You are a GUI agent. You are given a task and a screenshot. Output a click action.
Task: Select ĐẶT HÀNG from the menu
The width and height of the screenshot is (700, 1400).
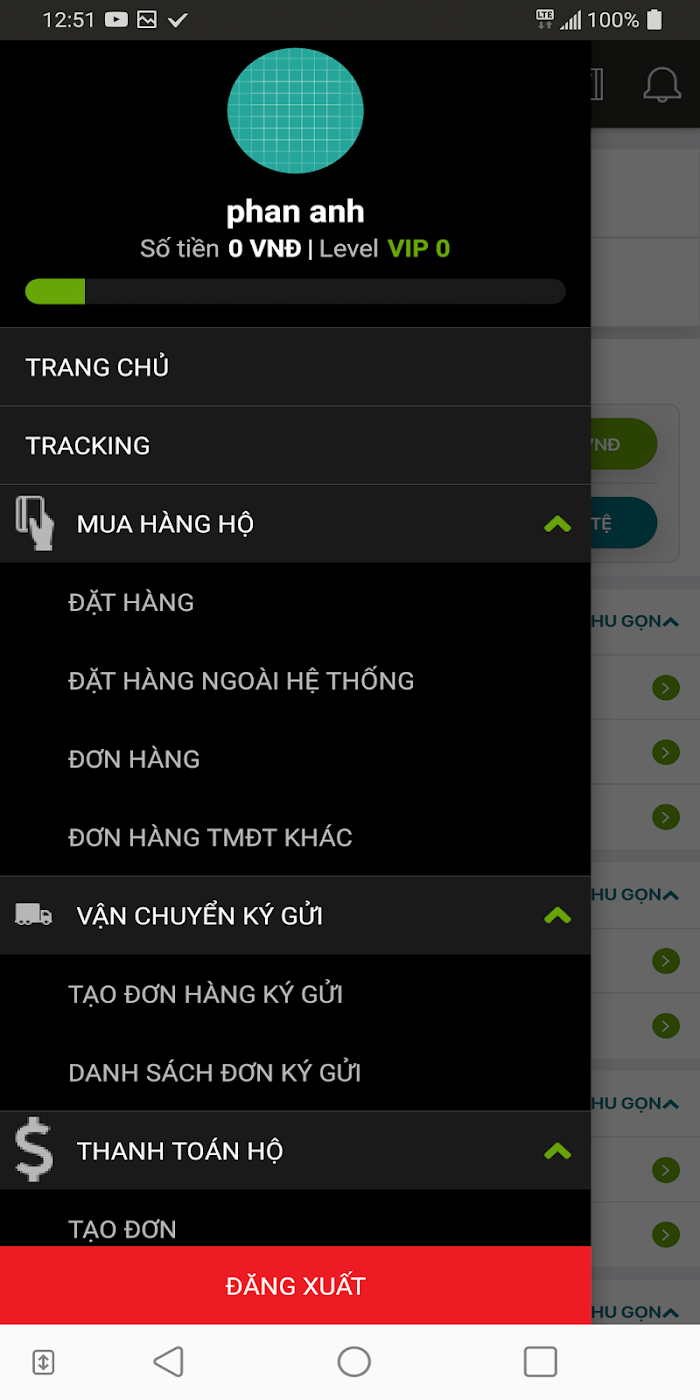[295, 602]
